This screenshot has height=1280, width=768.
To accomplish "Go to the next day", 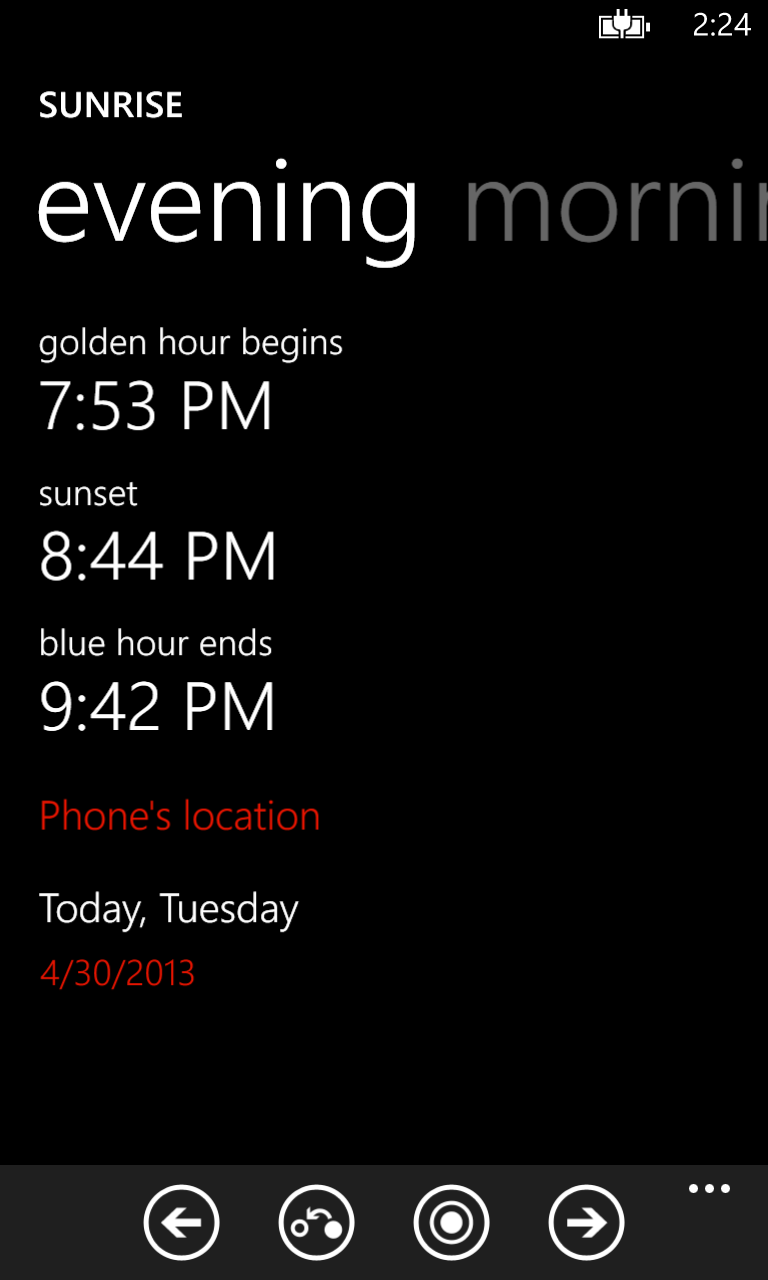I will [x=586, y=1222].
